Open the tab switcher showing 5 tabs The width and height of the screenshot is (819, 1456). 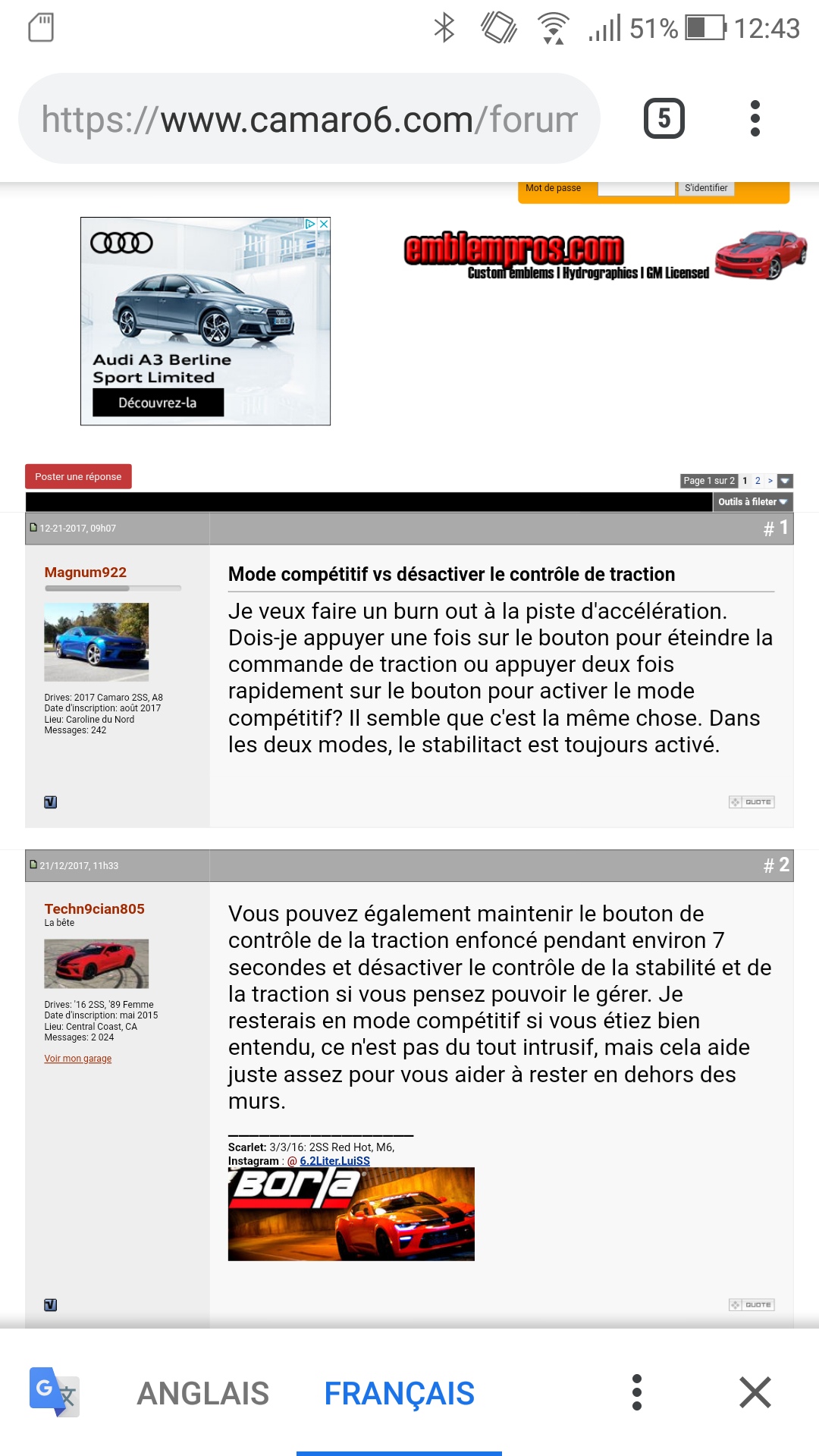click(x=664, y=119)
